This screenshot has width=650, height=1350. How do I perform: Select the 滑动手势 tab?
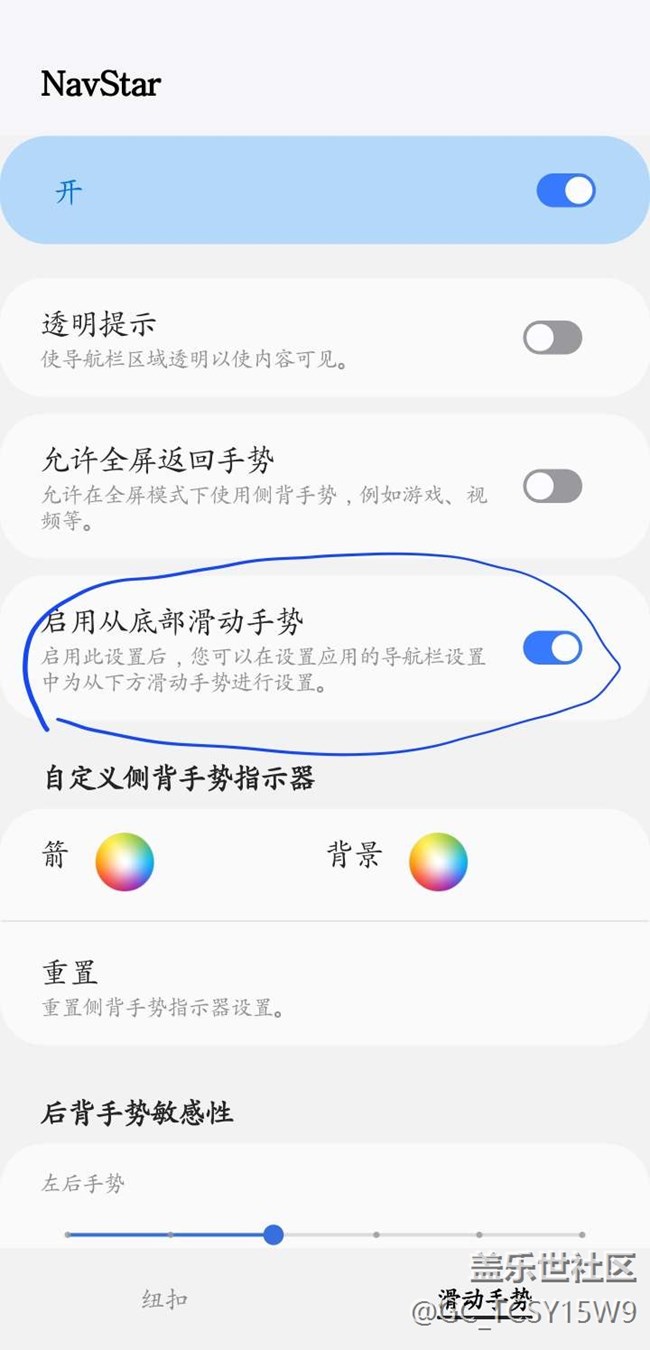click(485, 1299)
